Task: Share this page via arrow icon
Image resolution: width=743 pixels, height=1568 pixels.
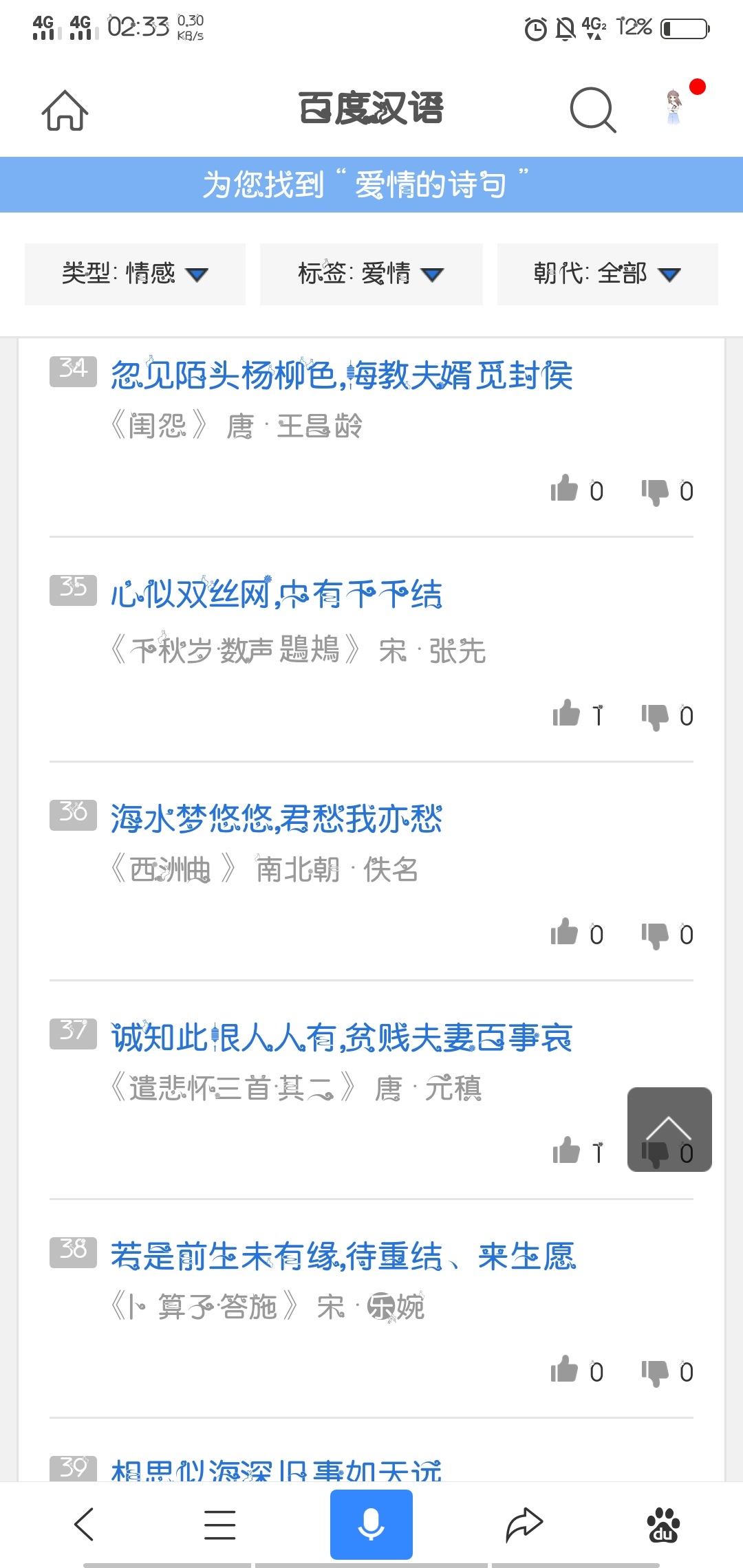Action: pos(524,1525)
